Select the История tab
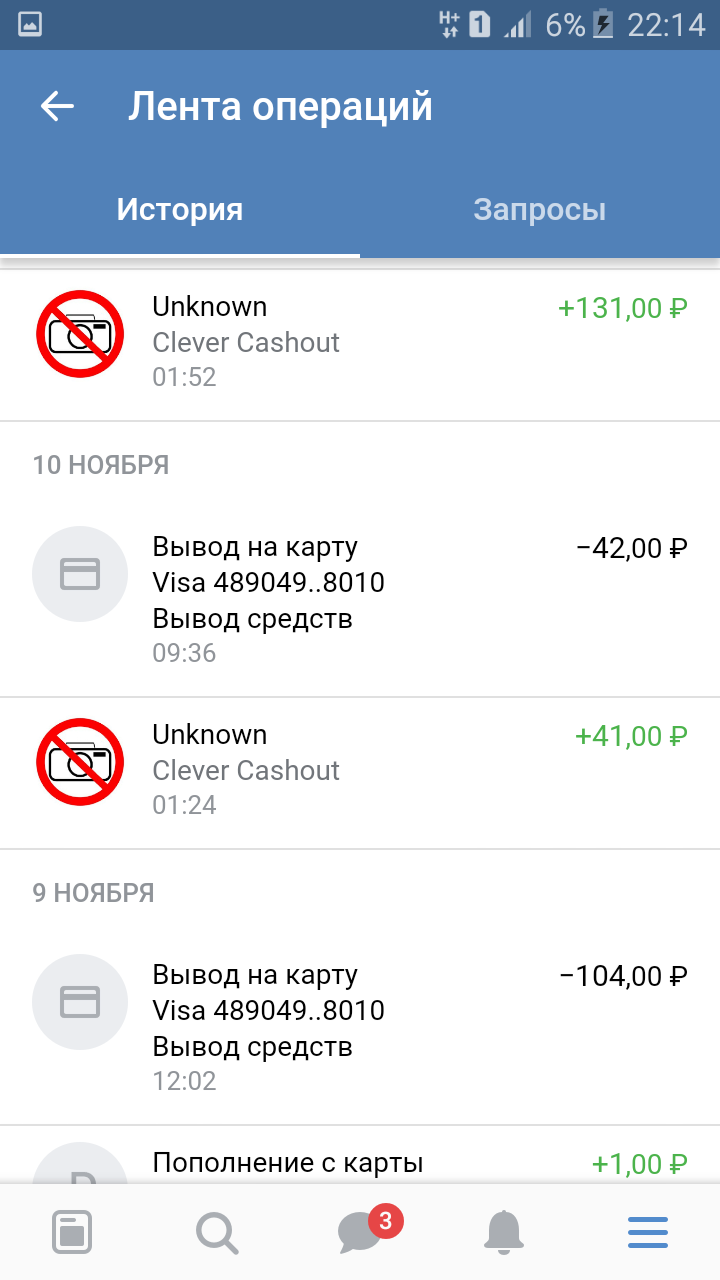 tap(180, 210)
